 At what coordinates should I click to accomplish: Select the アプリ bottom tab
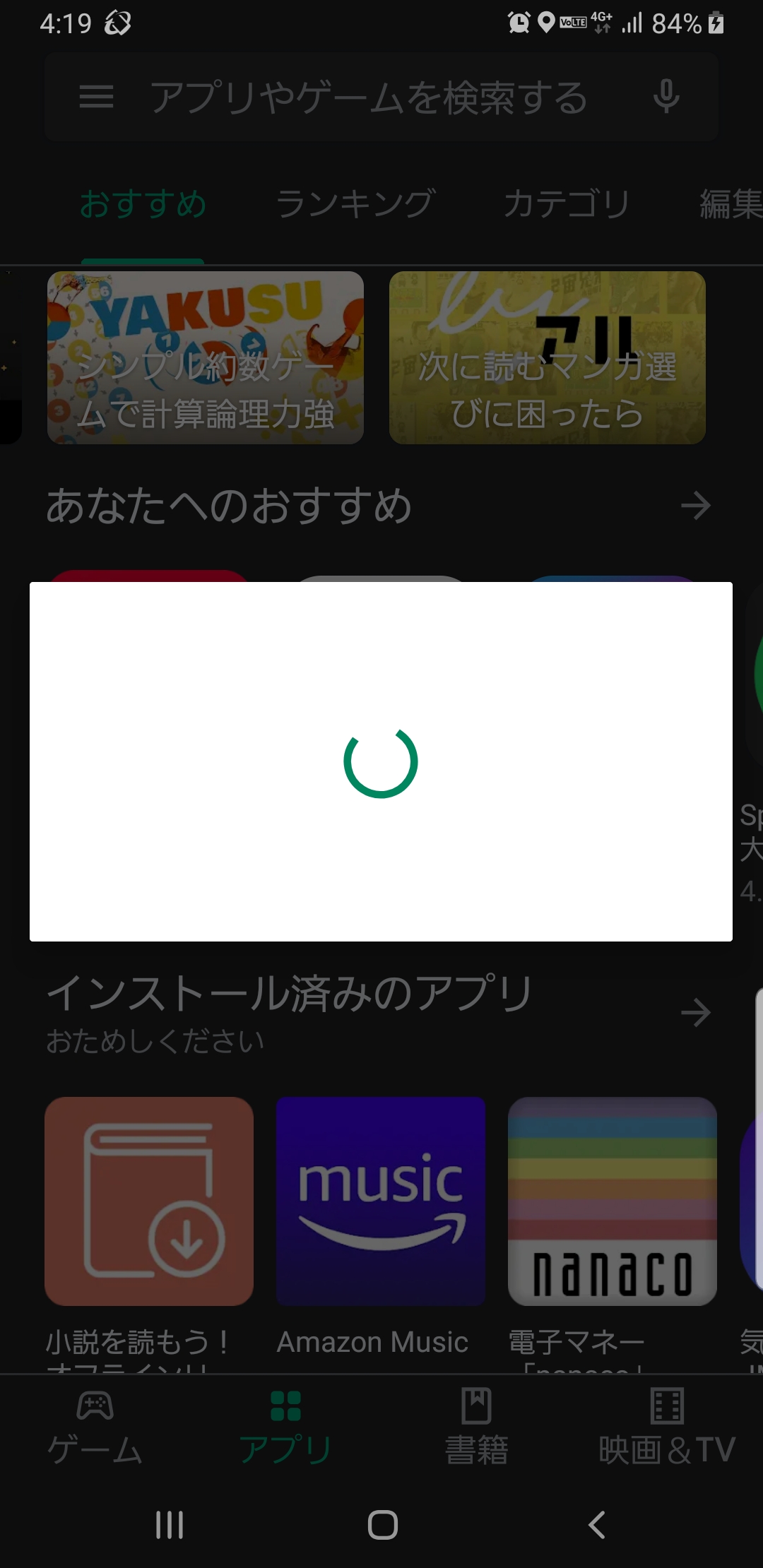(x=286, y=1427)
